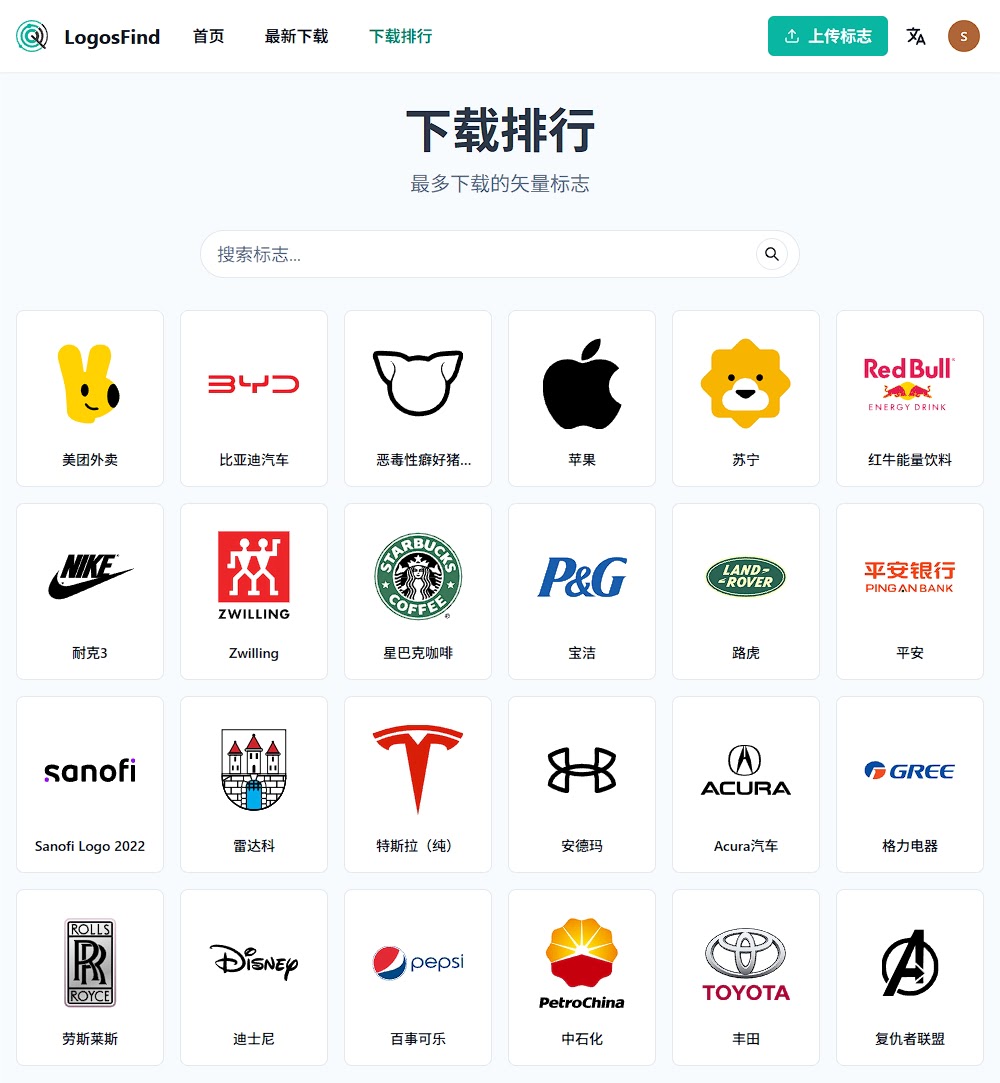Go to the 首页 nav item

click(x=208, y=36)
